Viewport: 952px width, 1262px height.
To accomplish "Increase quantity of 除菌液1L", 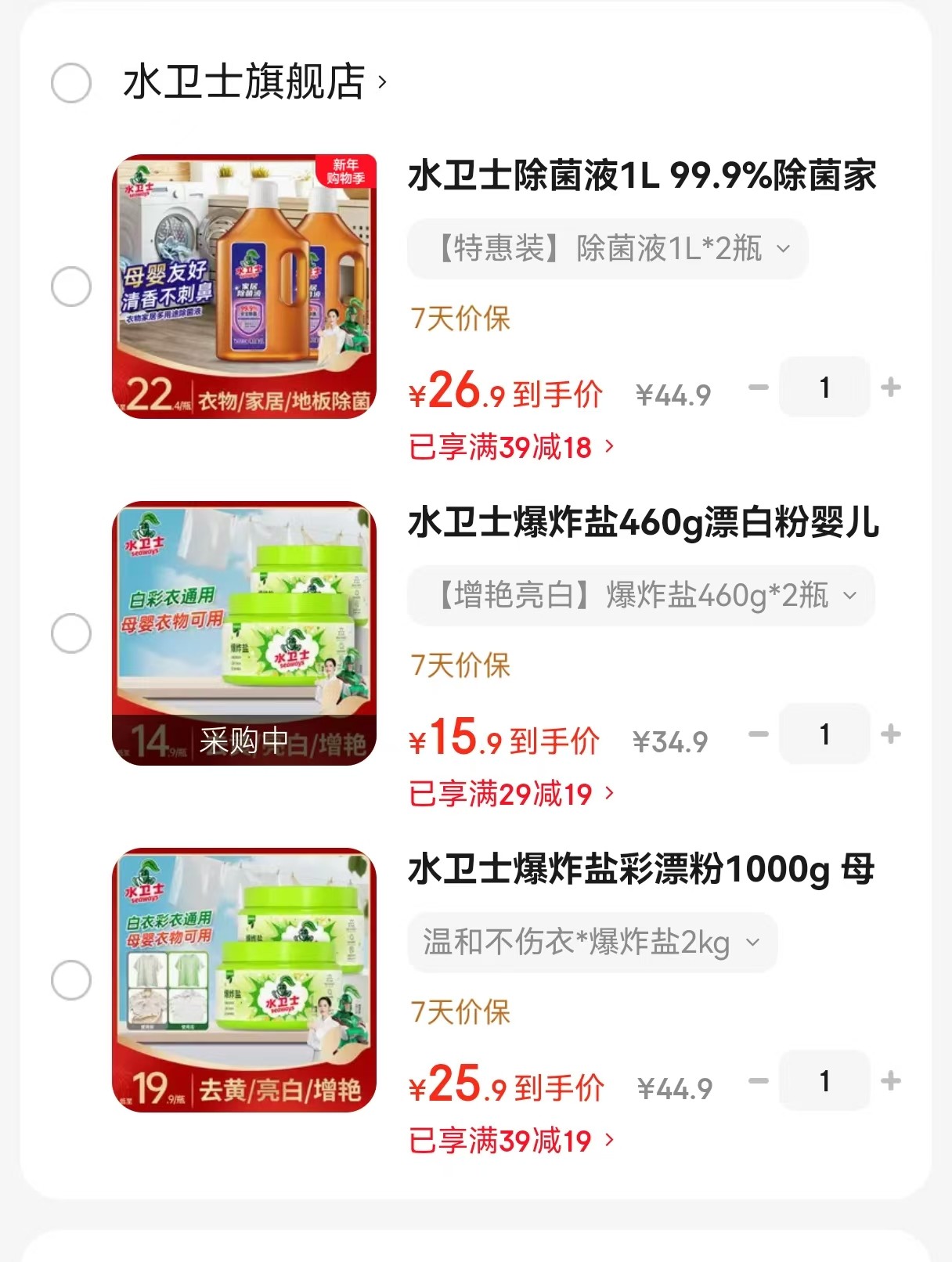I will [x=890, y=387].
